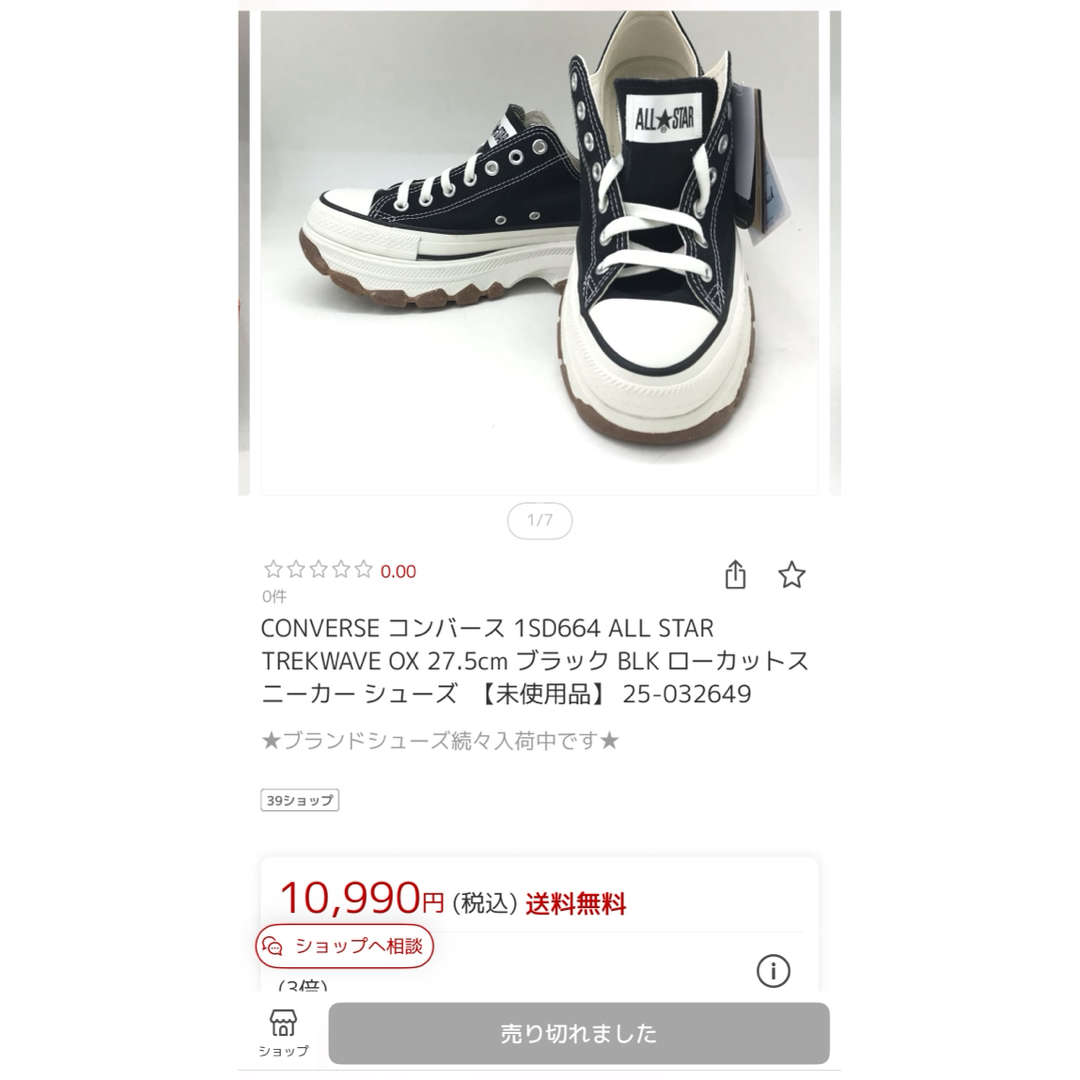Tap the ショップへ相談 button
1080x1080 pixels.
tap(345, 946)
